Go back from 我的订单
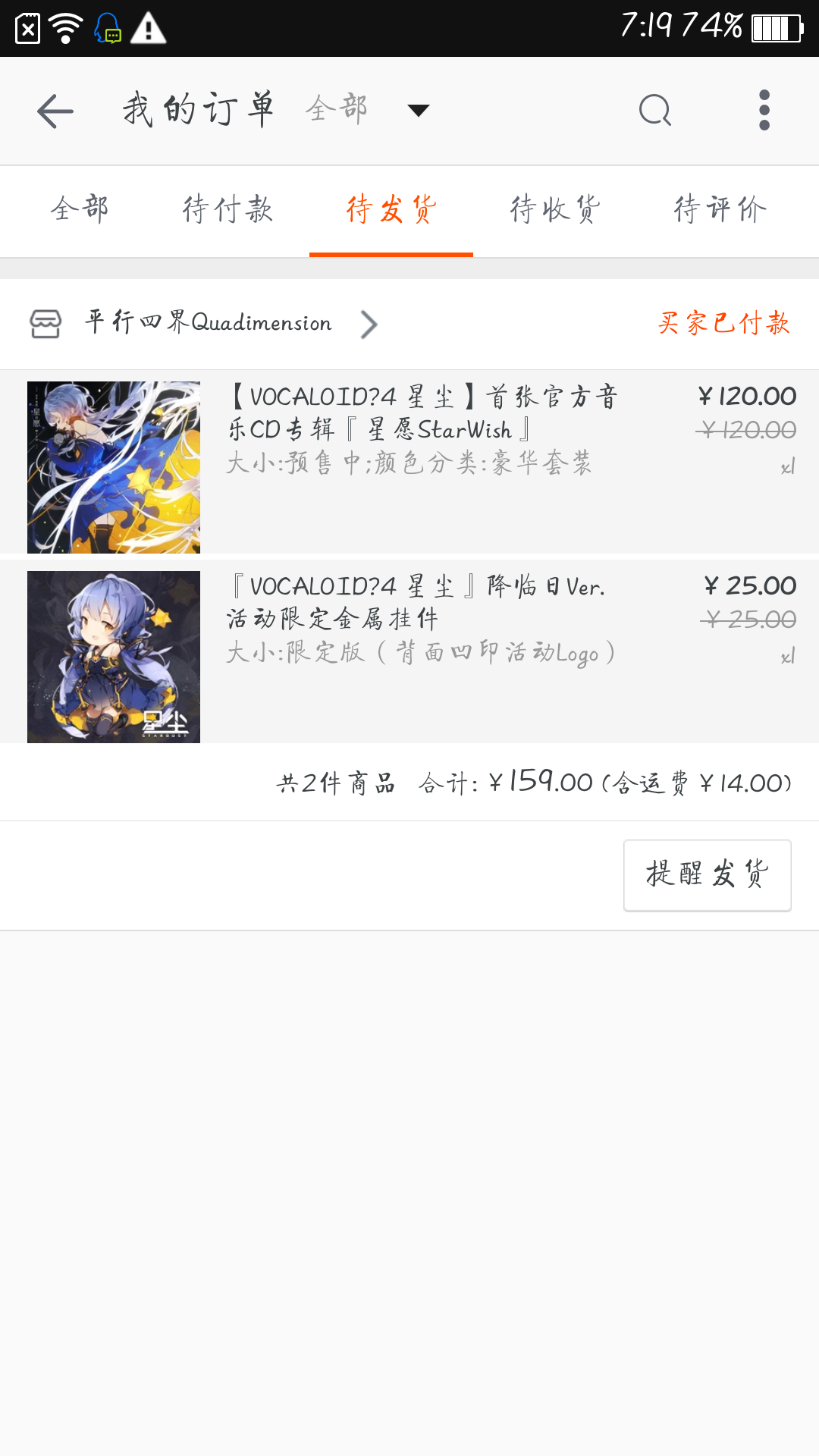The height and width of the screenshot is (1456, 819). click(x=55, y=111)
